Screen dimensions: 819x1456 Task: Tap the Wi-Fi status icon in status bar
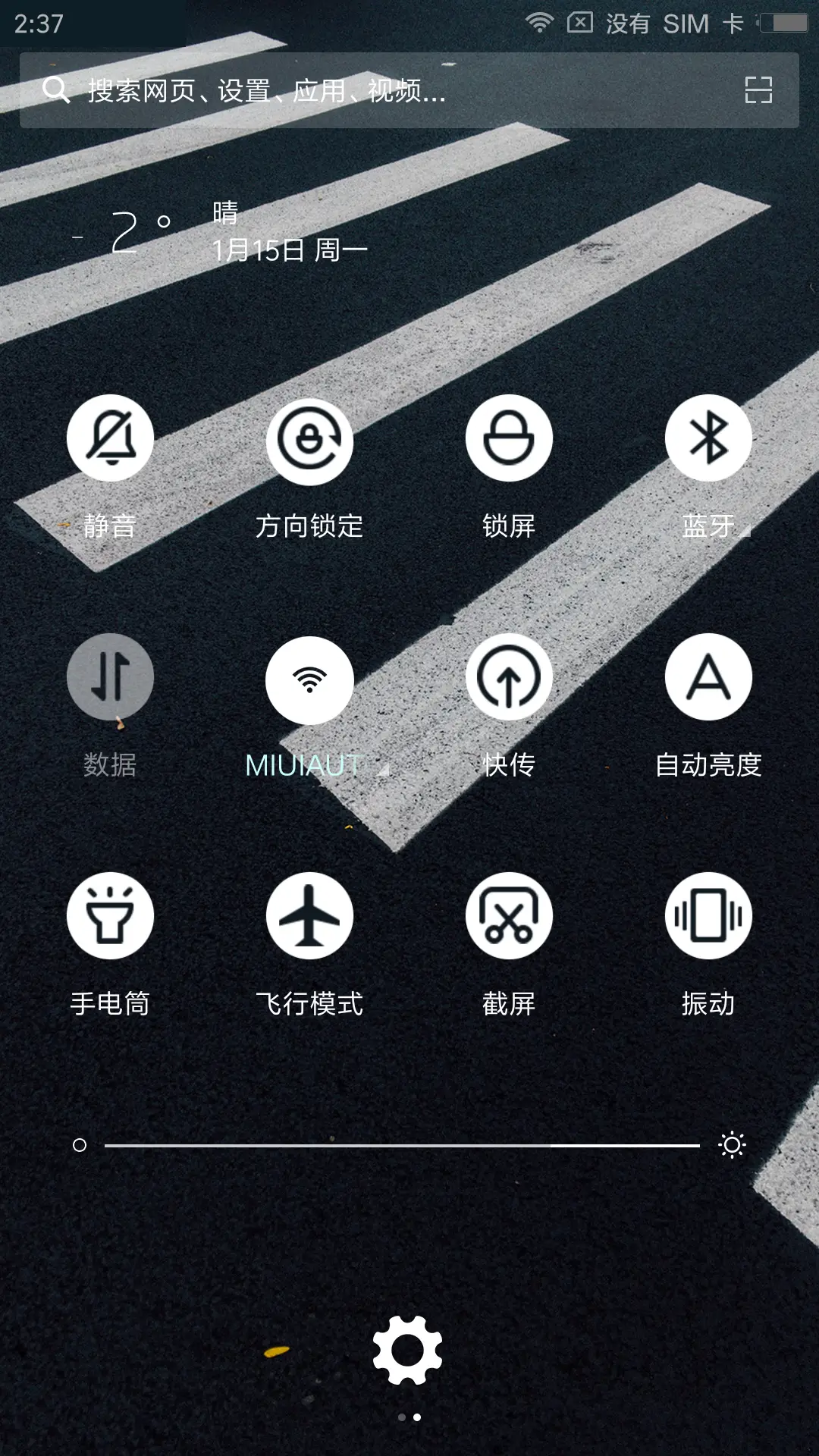pyautogui.click(x=540, y=23)
